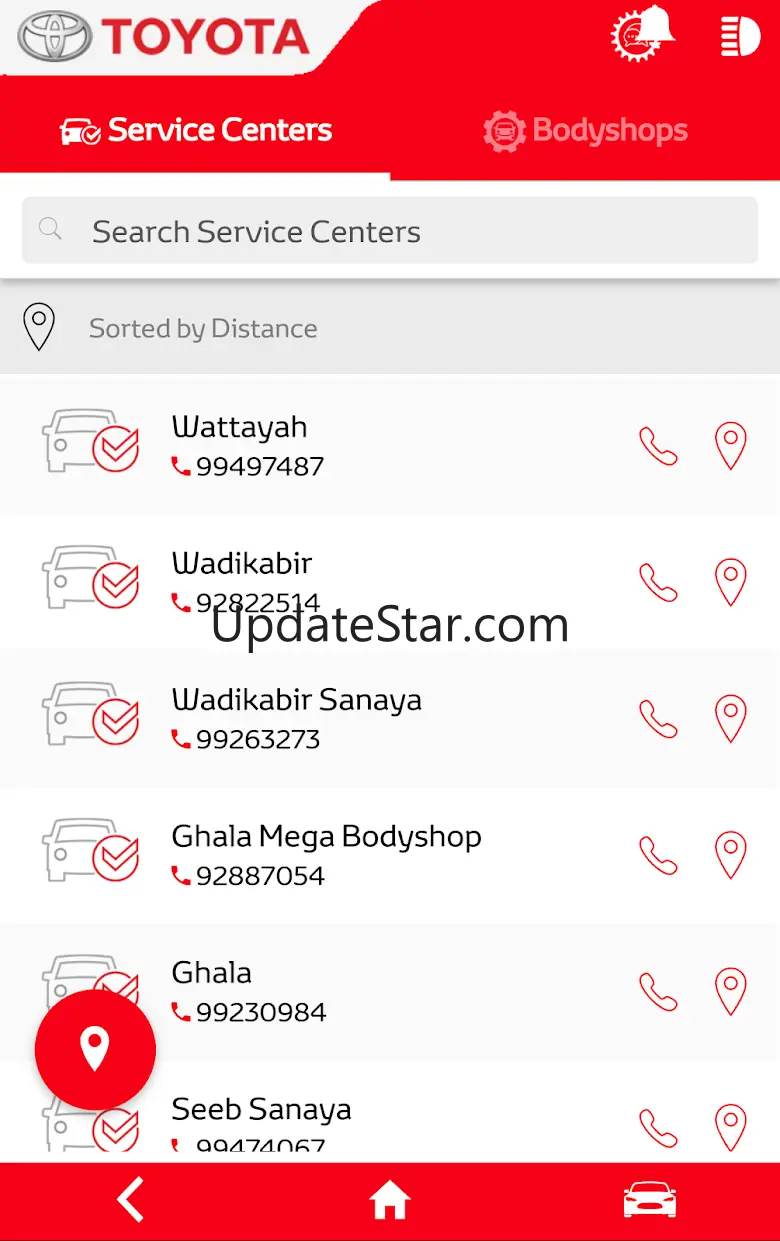The width and height of the screenshot is (780, 1241).
Task: Open the service notifications bell icon
Action: coord(642,35)
